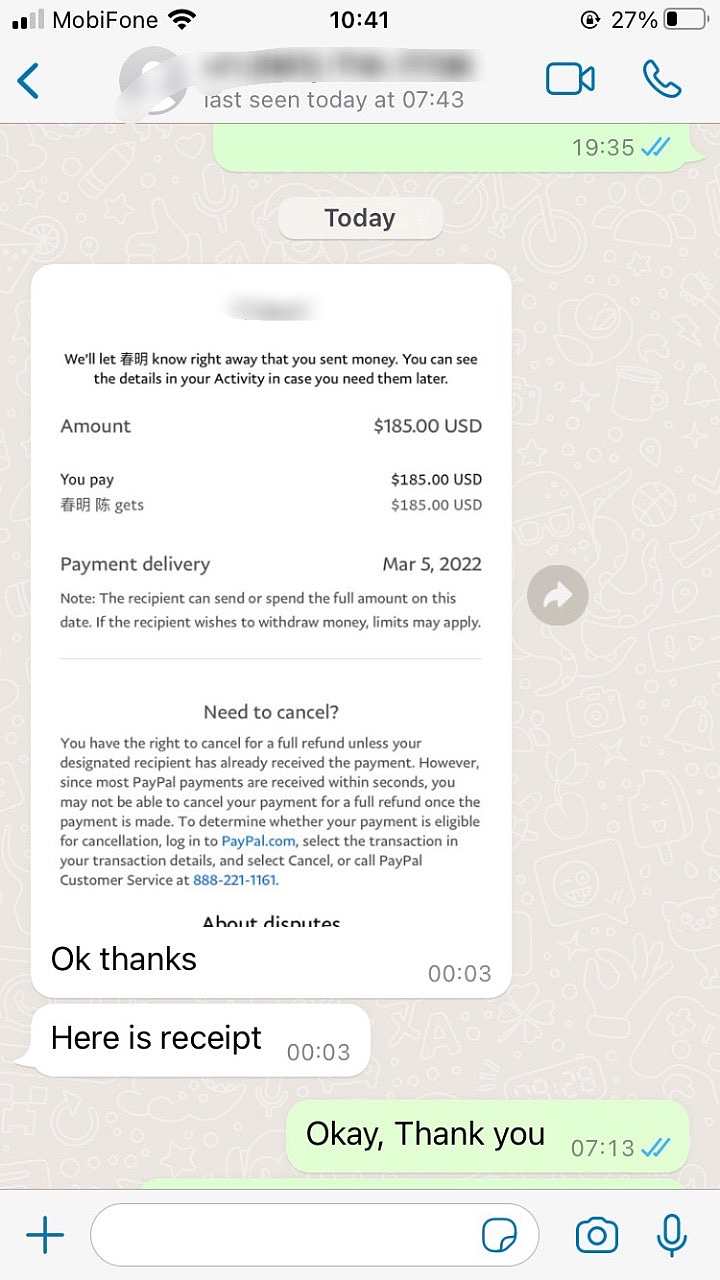Go back to the chats list
The width and height of the screenshot is (720, 1280).
pos(28,80)
